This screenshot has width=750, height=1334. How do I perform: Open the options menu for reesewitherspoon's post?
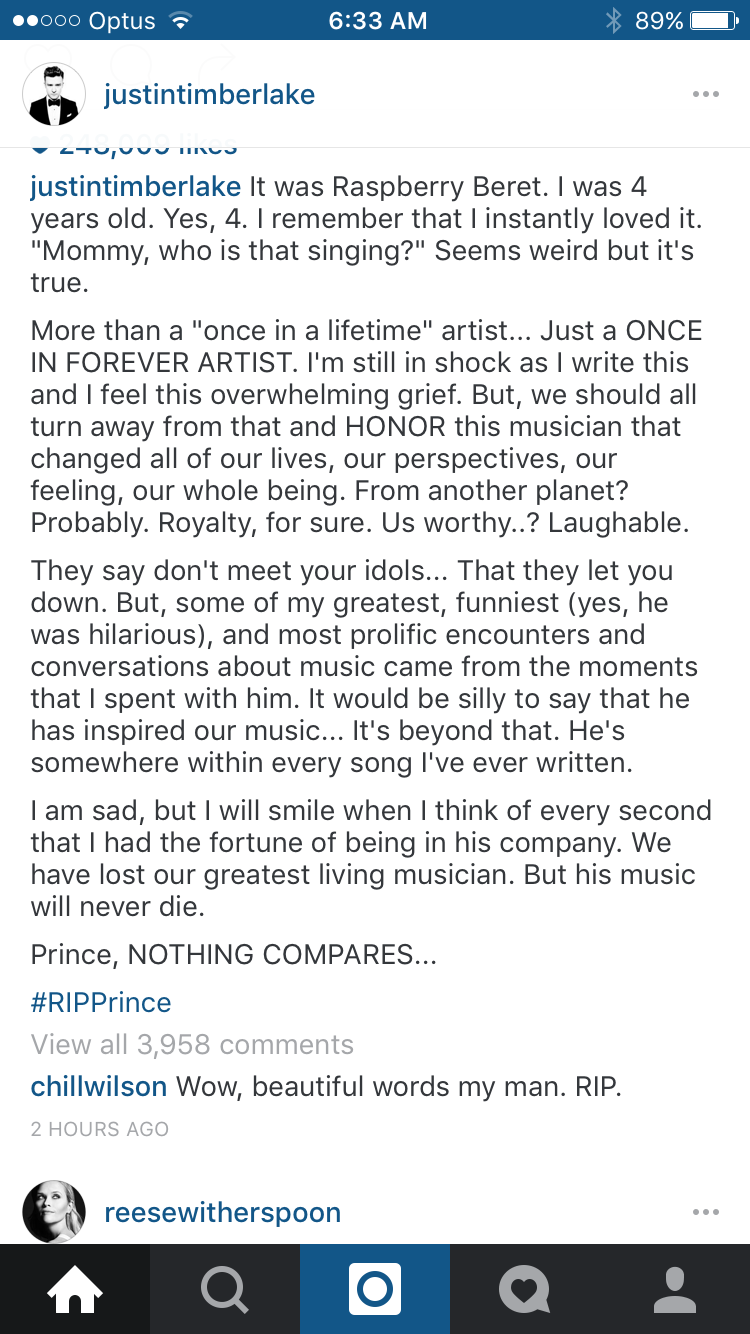[x=705, y=1213]
